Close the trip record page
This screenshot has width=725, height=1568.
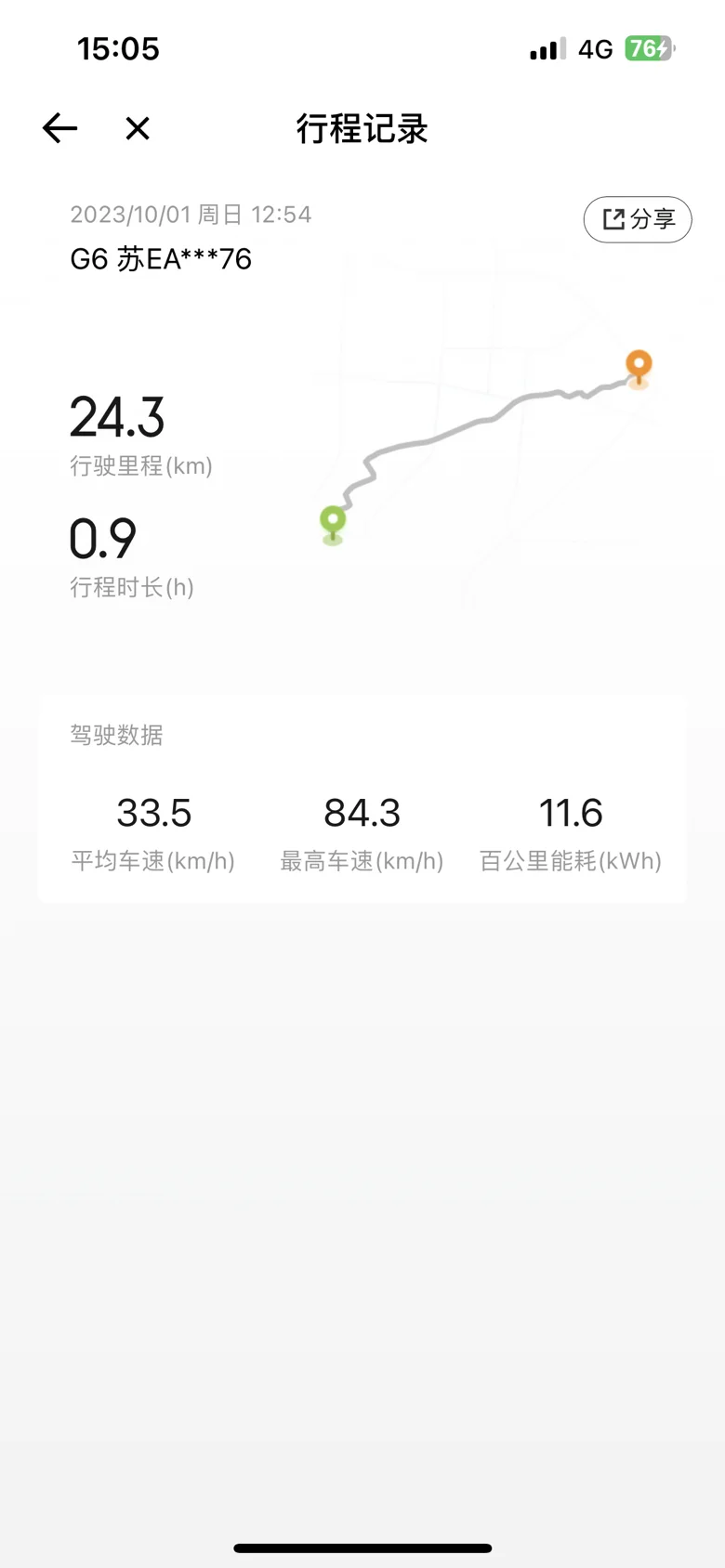tap(138, 128)
